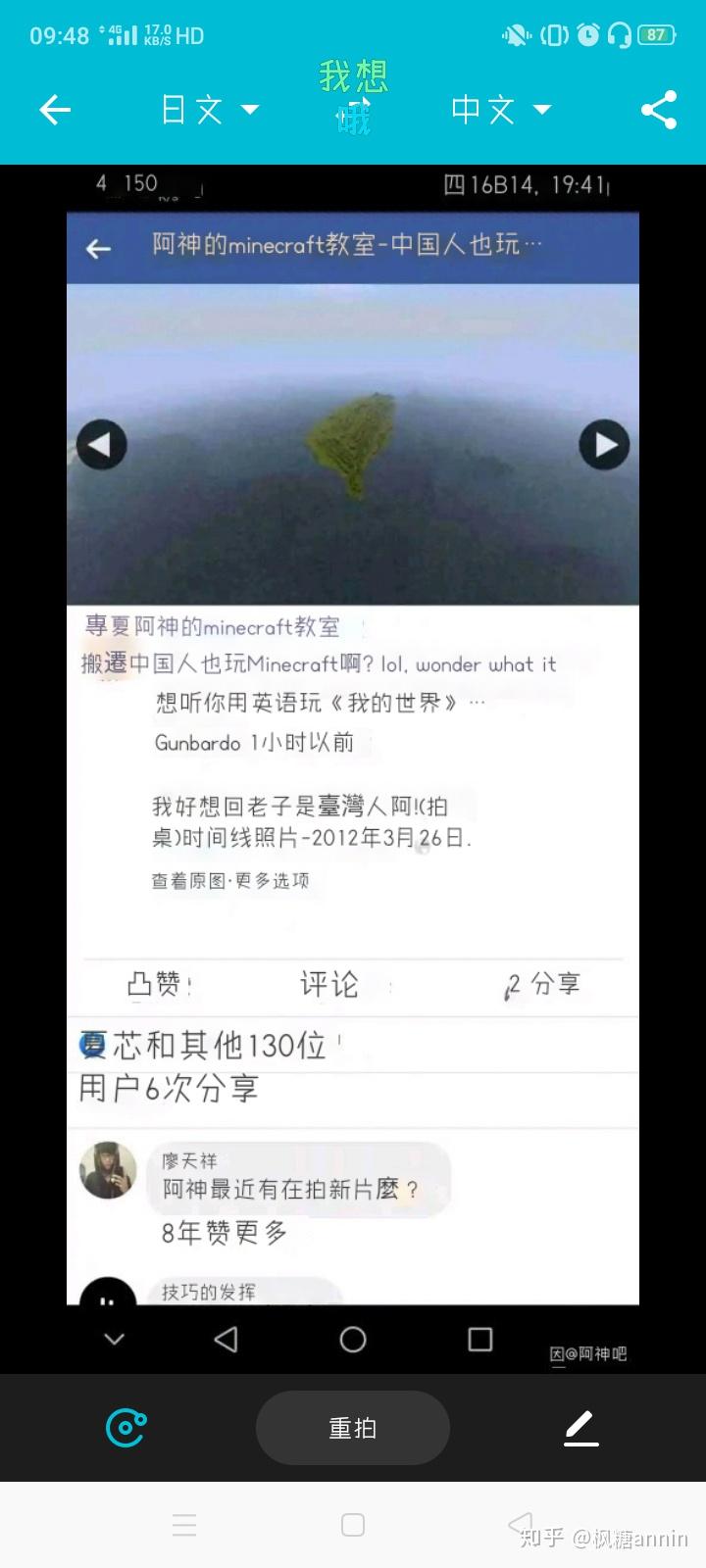Tap the teal camera re-translate icon bottom left

(x=125, y=1428)
